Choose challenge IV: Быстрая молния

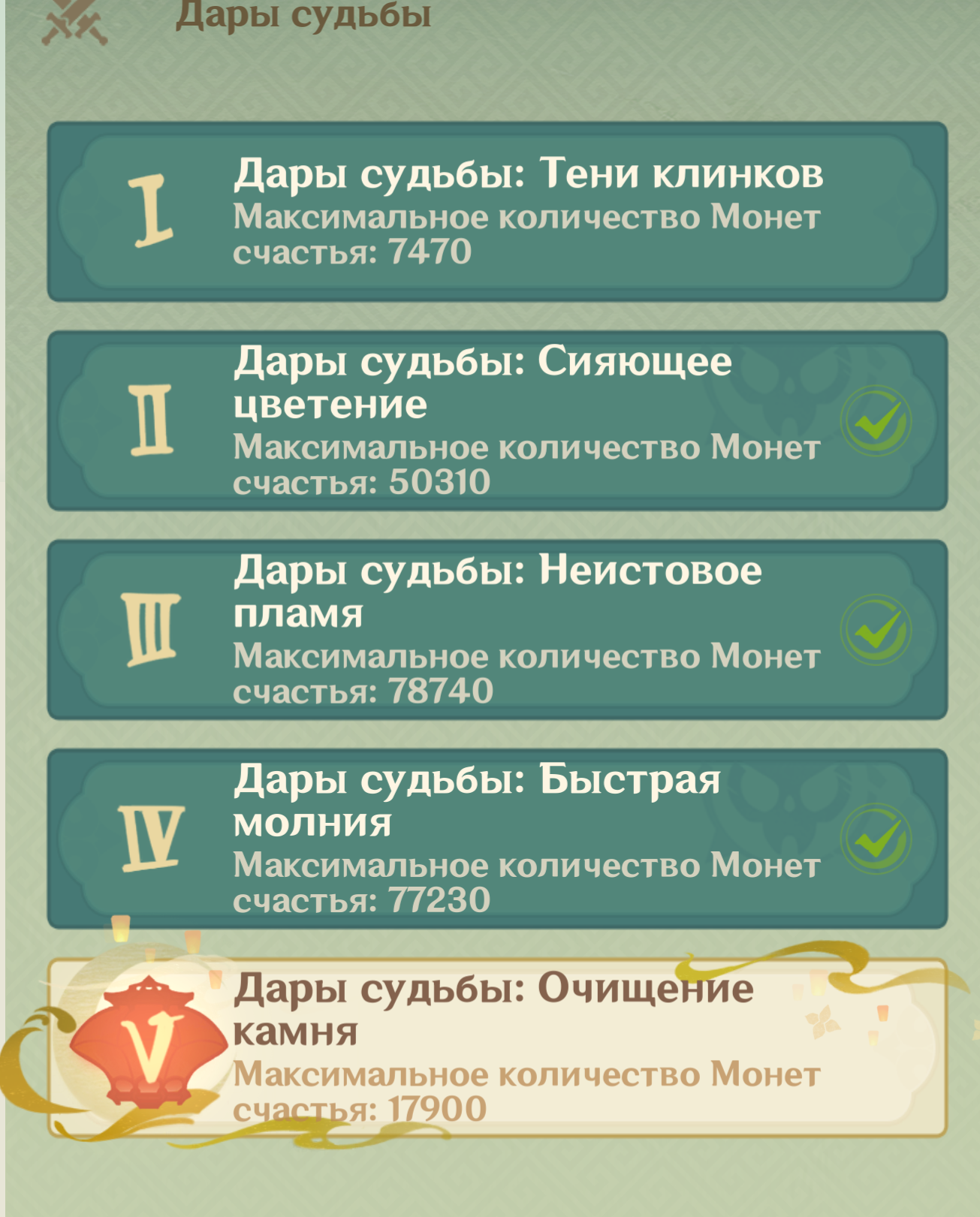497,839
